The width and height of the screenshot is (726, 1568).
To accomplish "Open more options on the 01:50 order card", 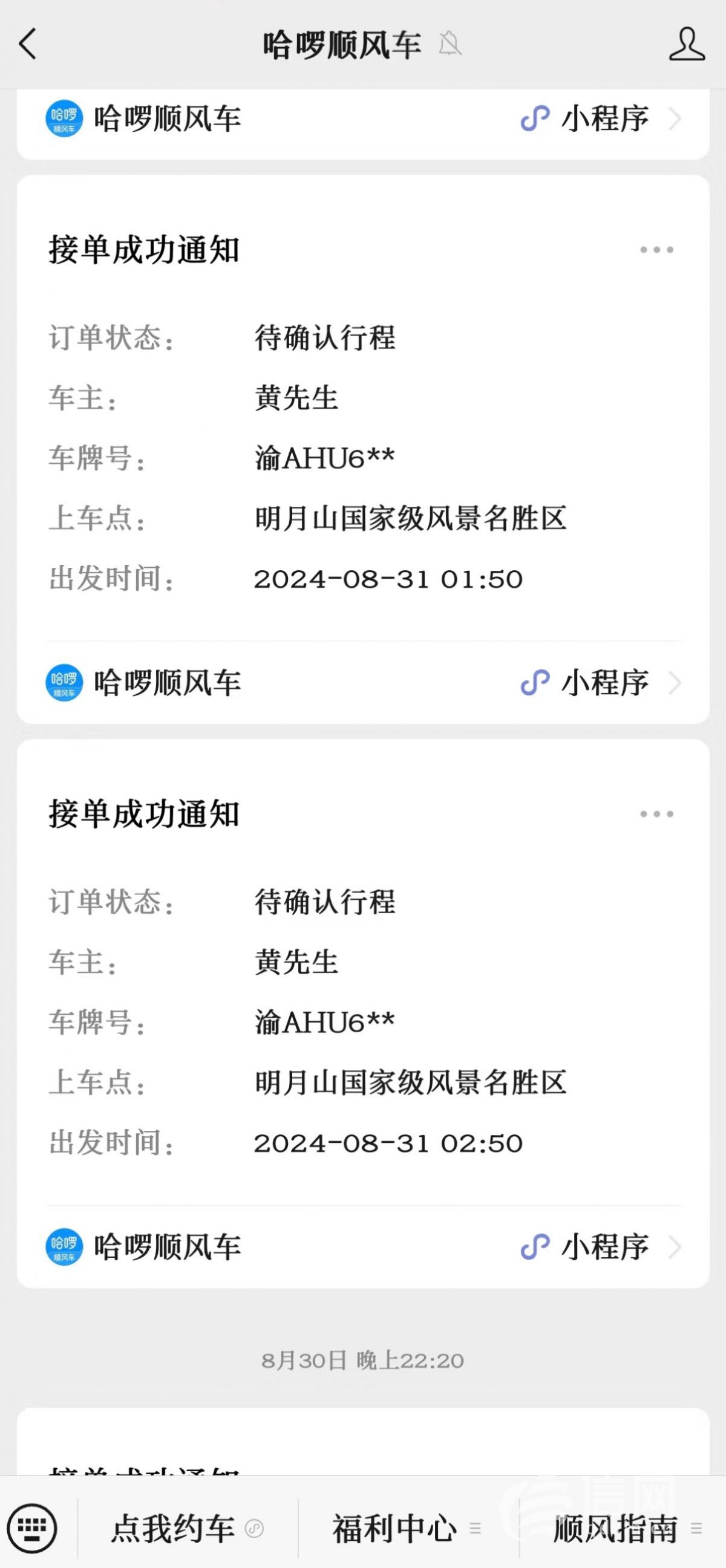I will [x=656, y=250].
